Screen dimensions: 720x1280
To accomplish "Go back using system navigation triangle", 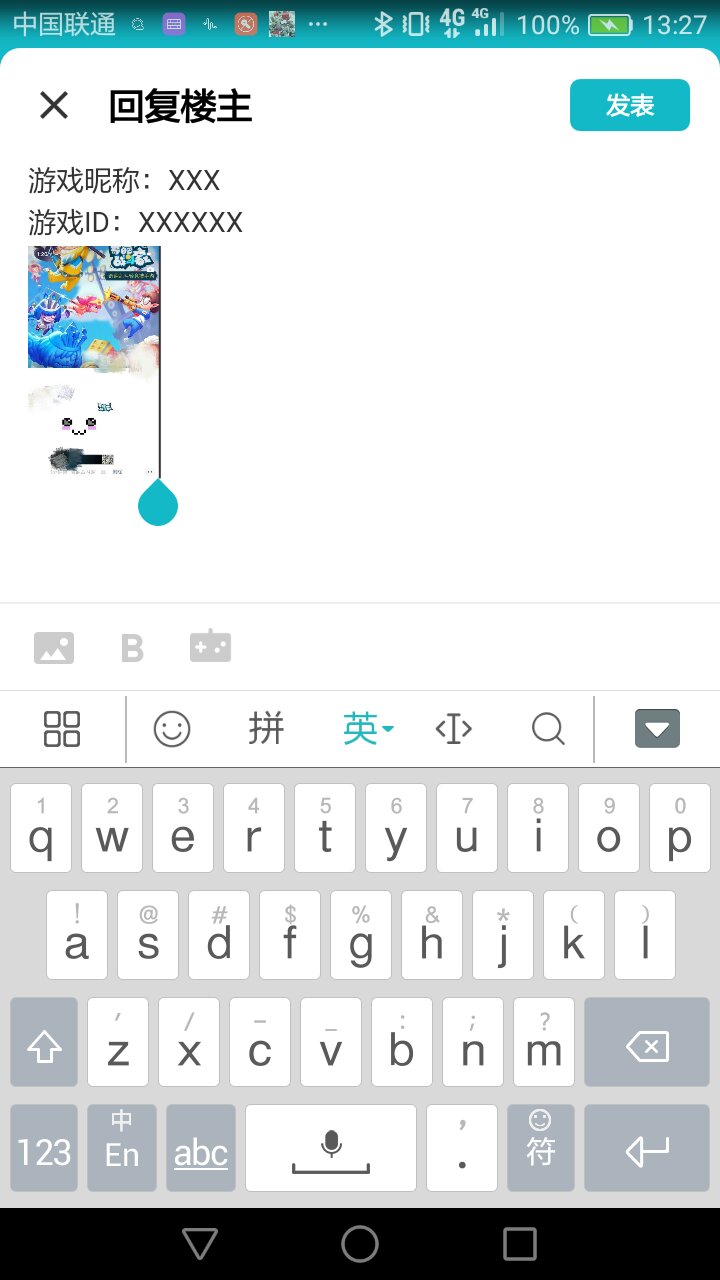I will 200,1244.
